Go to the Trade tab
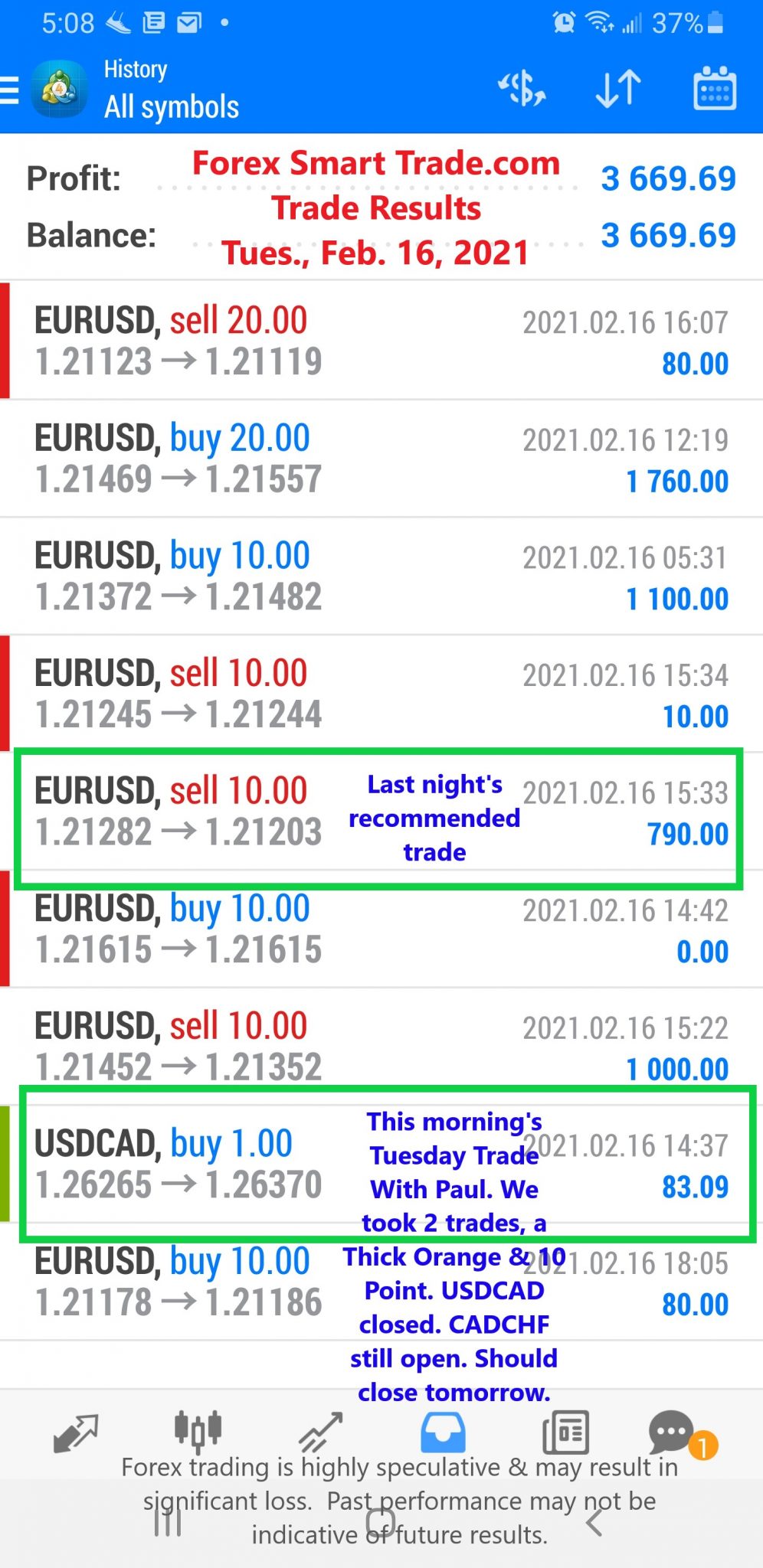 point(320,1433)
